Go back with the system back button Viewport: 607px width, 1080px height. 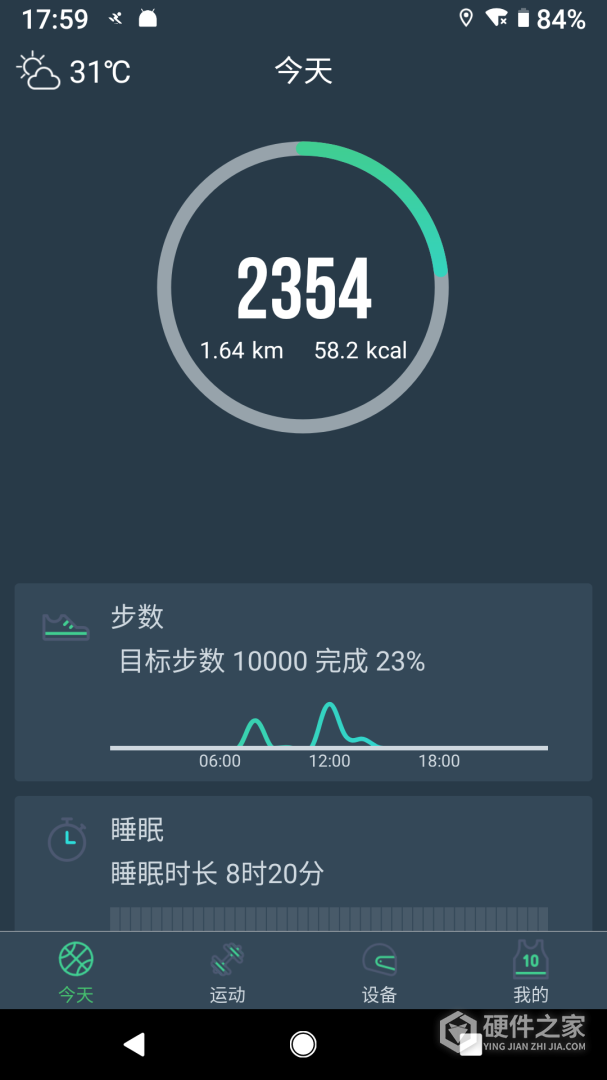pyautogui.click(x=134, y=1045)
